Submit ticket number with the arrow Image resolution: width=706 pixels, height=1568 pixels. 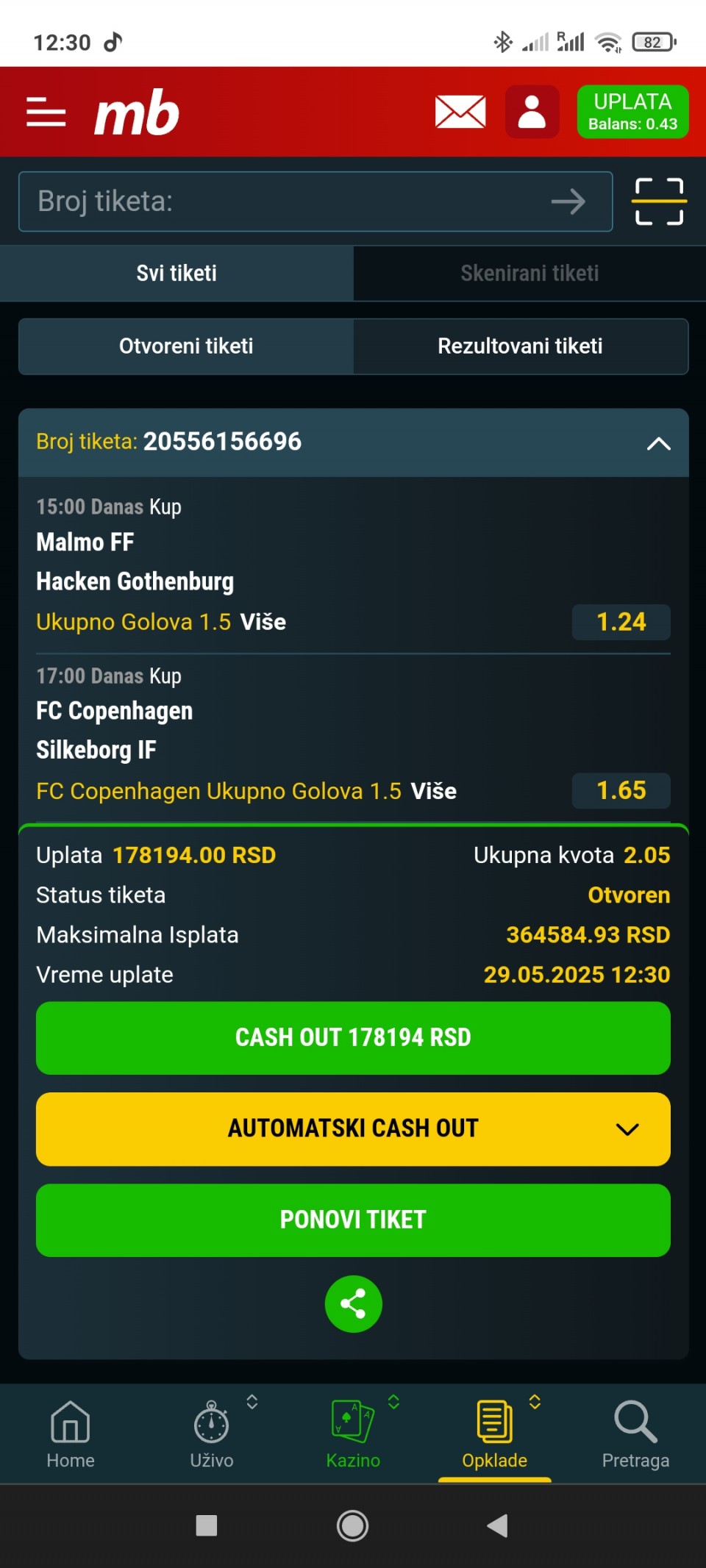pos(568,201)
